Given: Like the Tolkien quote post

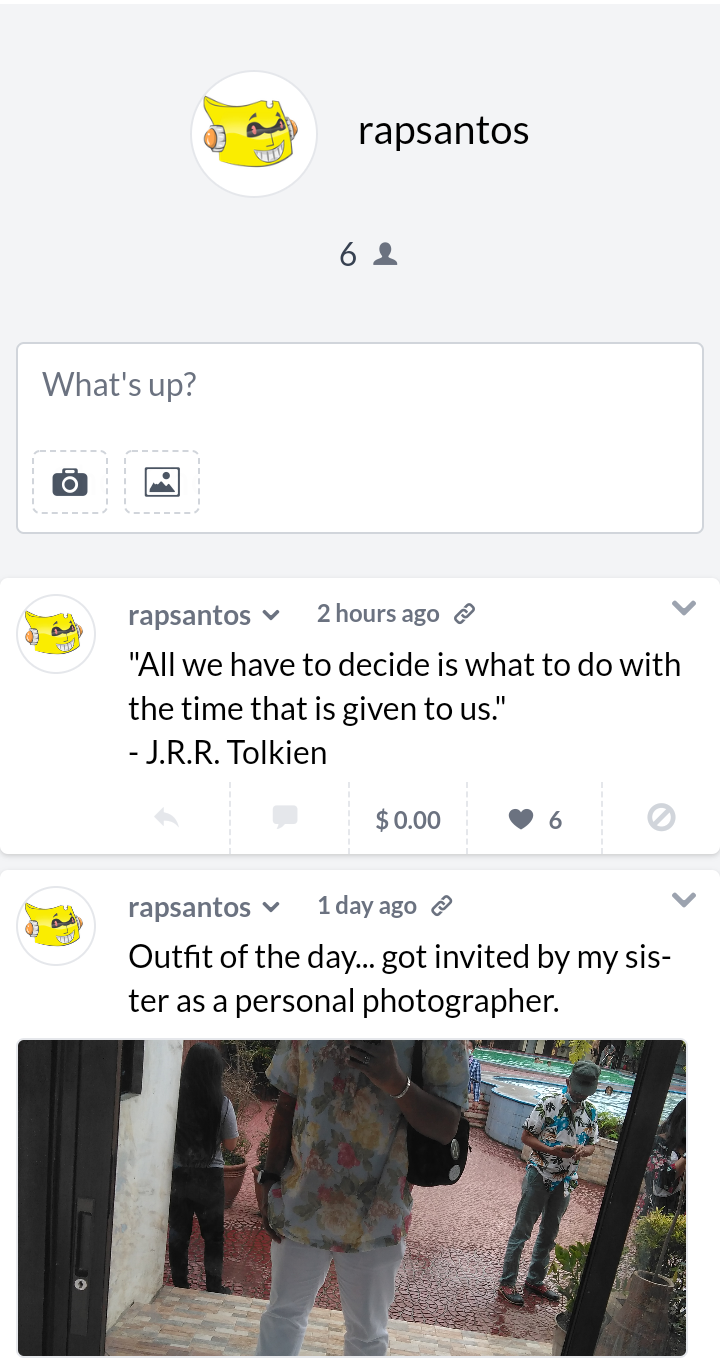Looking at the screenshot, I should (x=535, y=820).
